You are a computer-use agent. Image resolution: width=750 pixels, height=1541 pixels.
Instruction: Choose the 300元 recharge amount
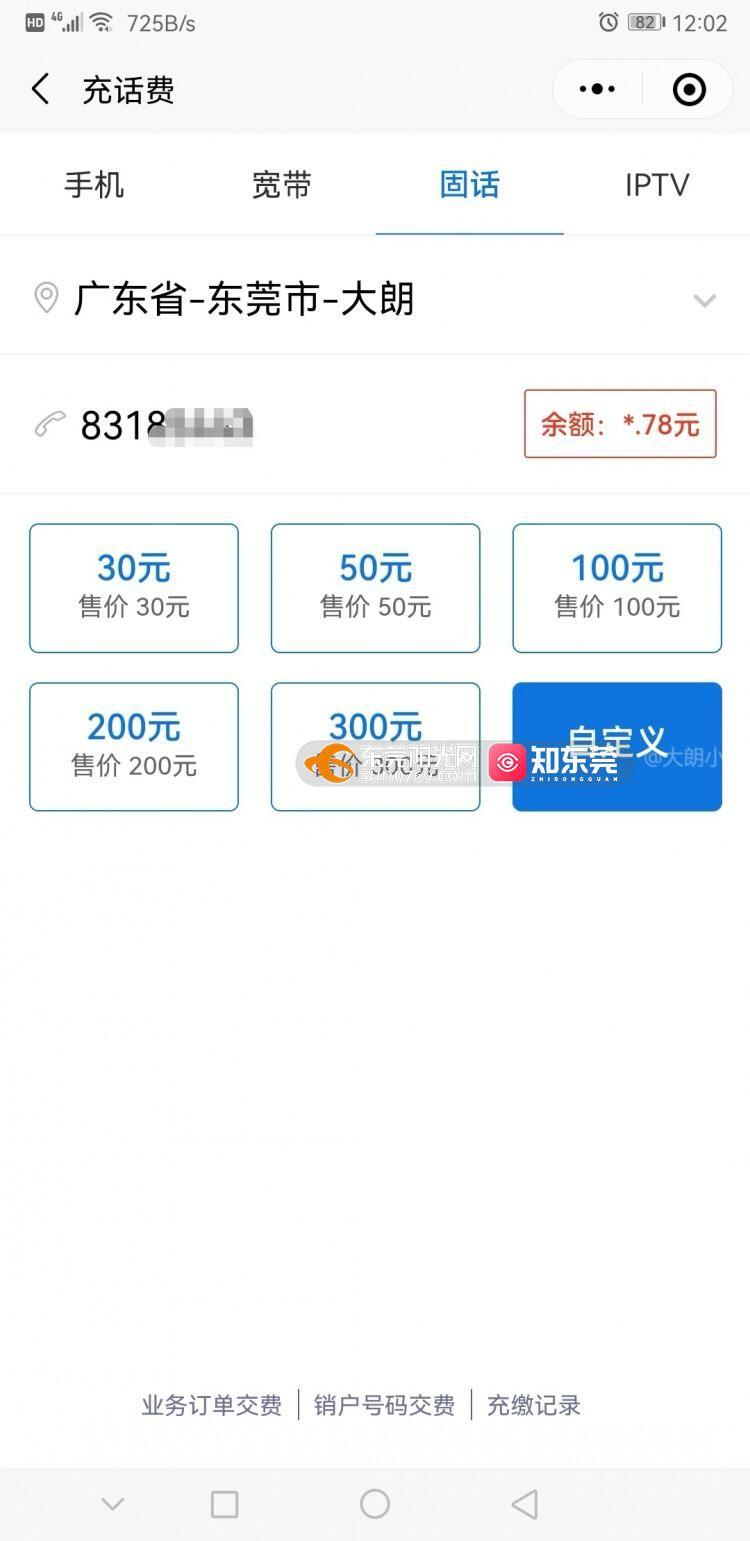click(375, 747)
